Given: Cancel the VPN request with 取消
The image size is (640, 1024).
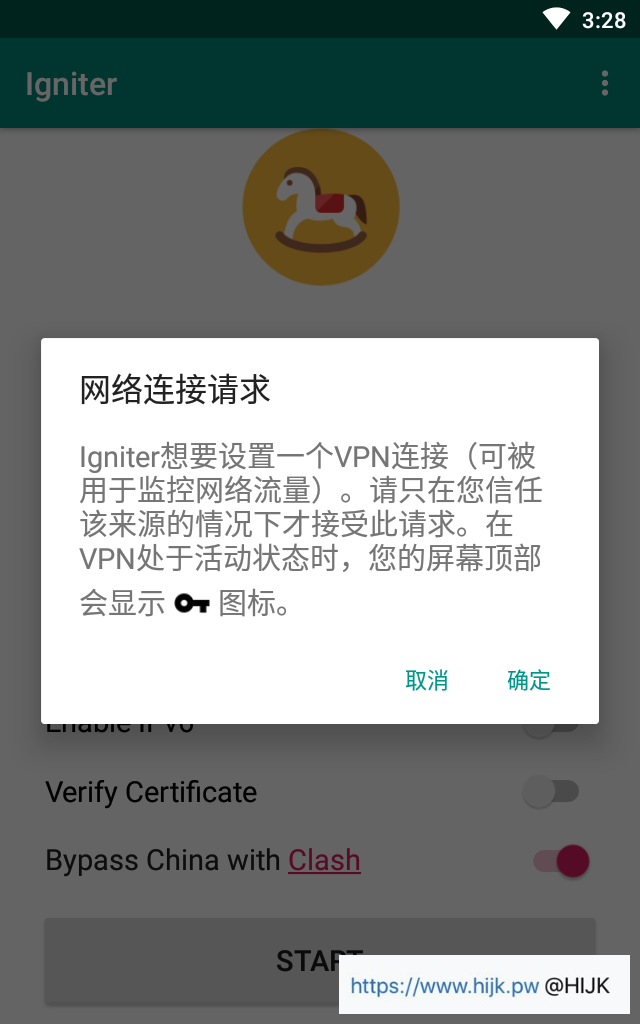Looking at the screenshot, I should click(x=427, y=681).
